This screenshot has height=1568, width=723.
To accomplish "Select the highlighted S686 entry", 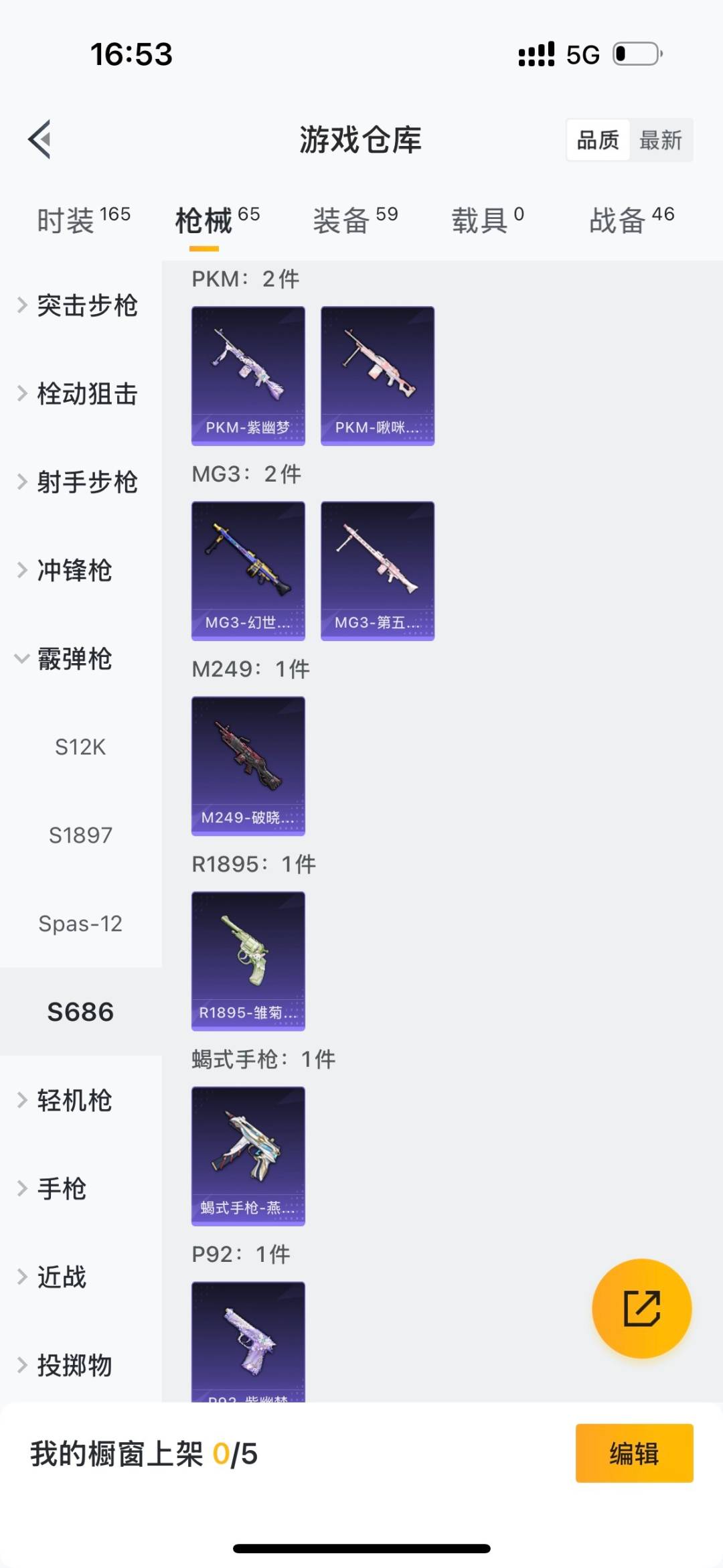I will pos(79,1012).
